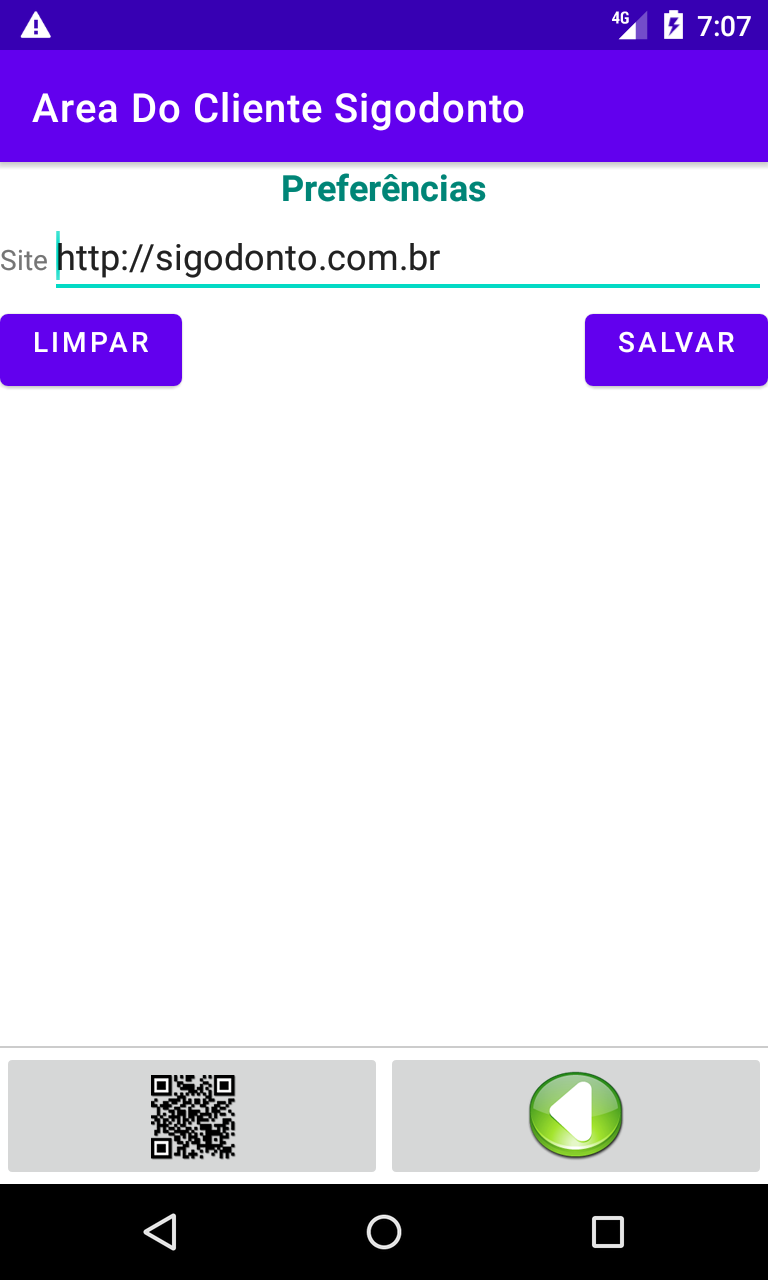Open recent apps overview
Viewport: 768px width, 1280px height.
click(608, 1232)
